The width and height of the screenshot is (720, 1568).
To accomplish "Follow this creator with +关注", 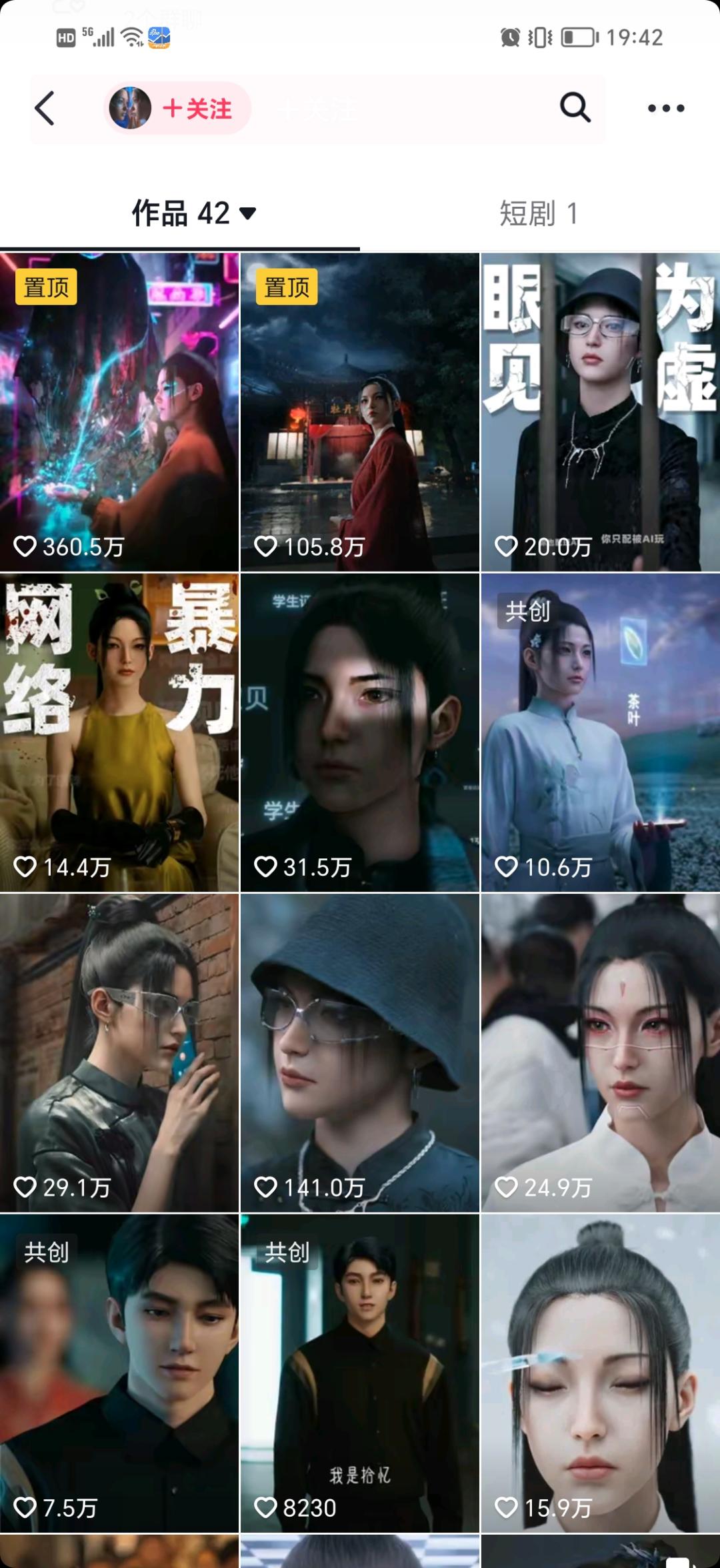I will tap(197, 109).
